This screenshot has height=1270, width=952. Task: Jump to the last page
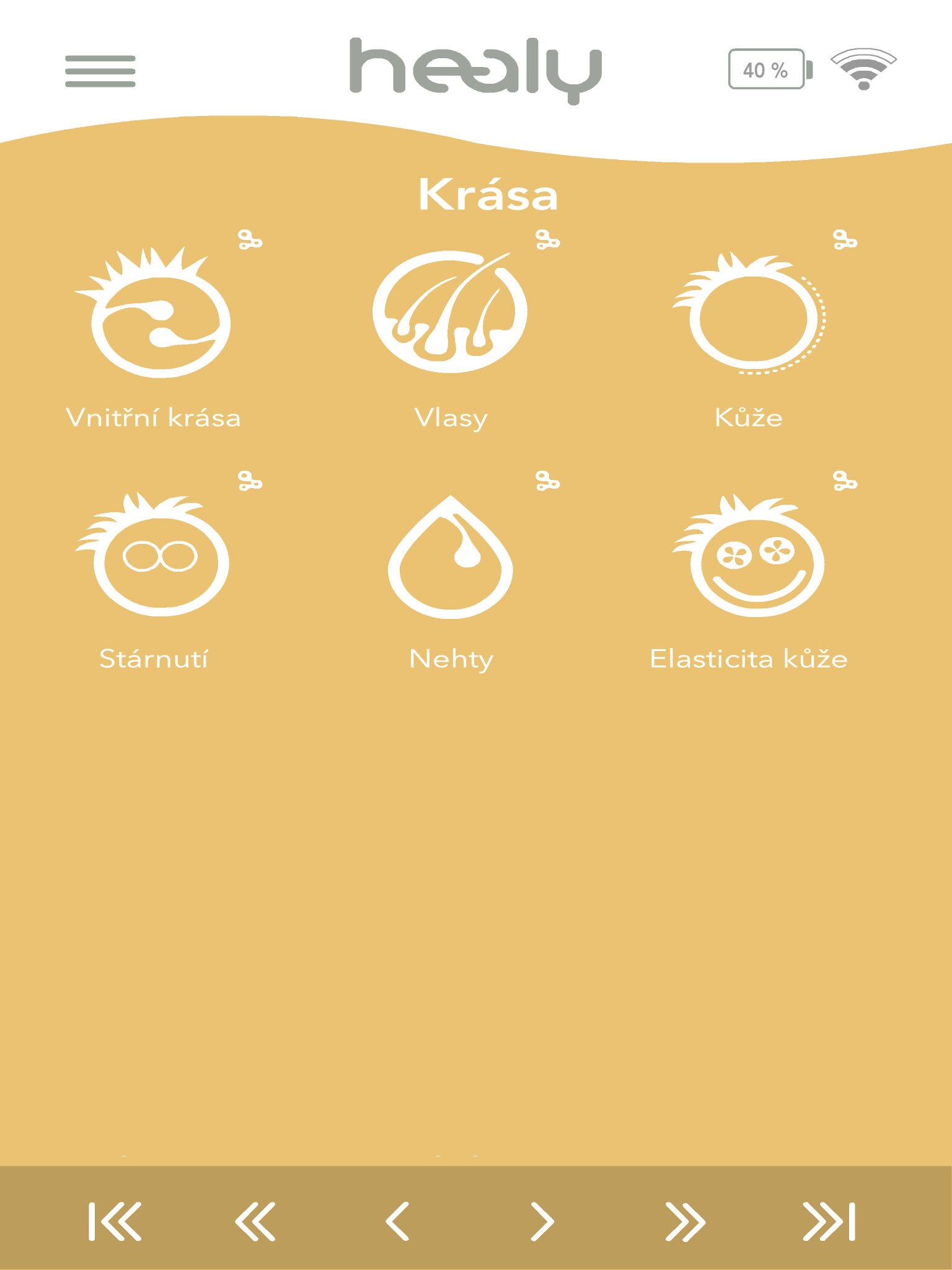[829, 1221]
